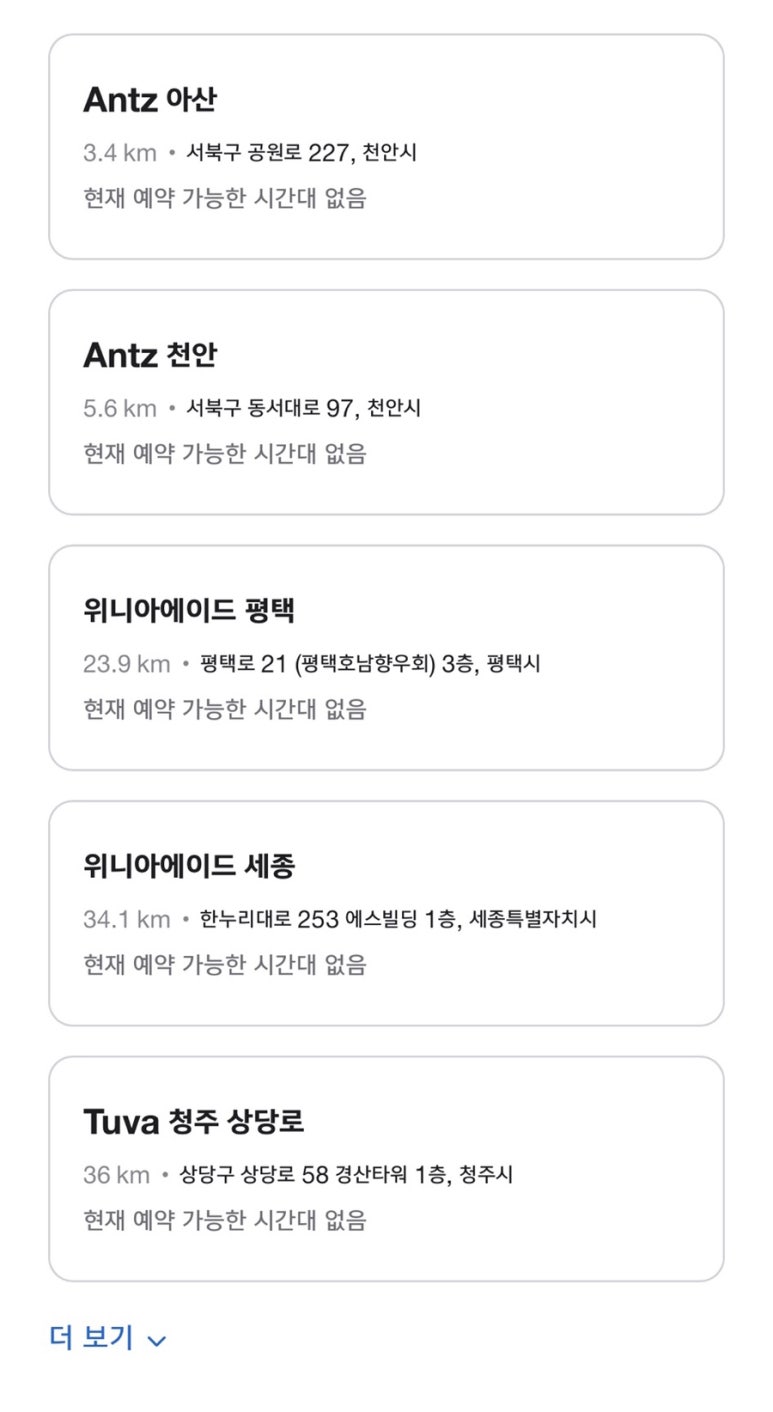Image resolution: width=773 pixels, height=1412 pixels.
Task: Expand the list with 더 보기
Action: 108,1338
